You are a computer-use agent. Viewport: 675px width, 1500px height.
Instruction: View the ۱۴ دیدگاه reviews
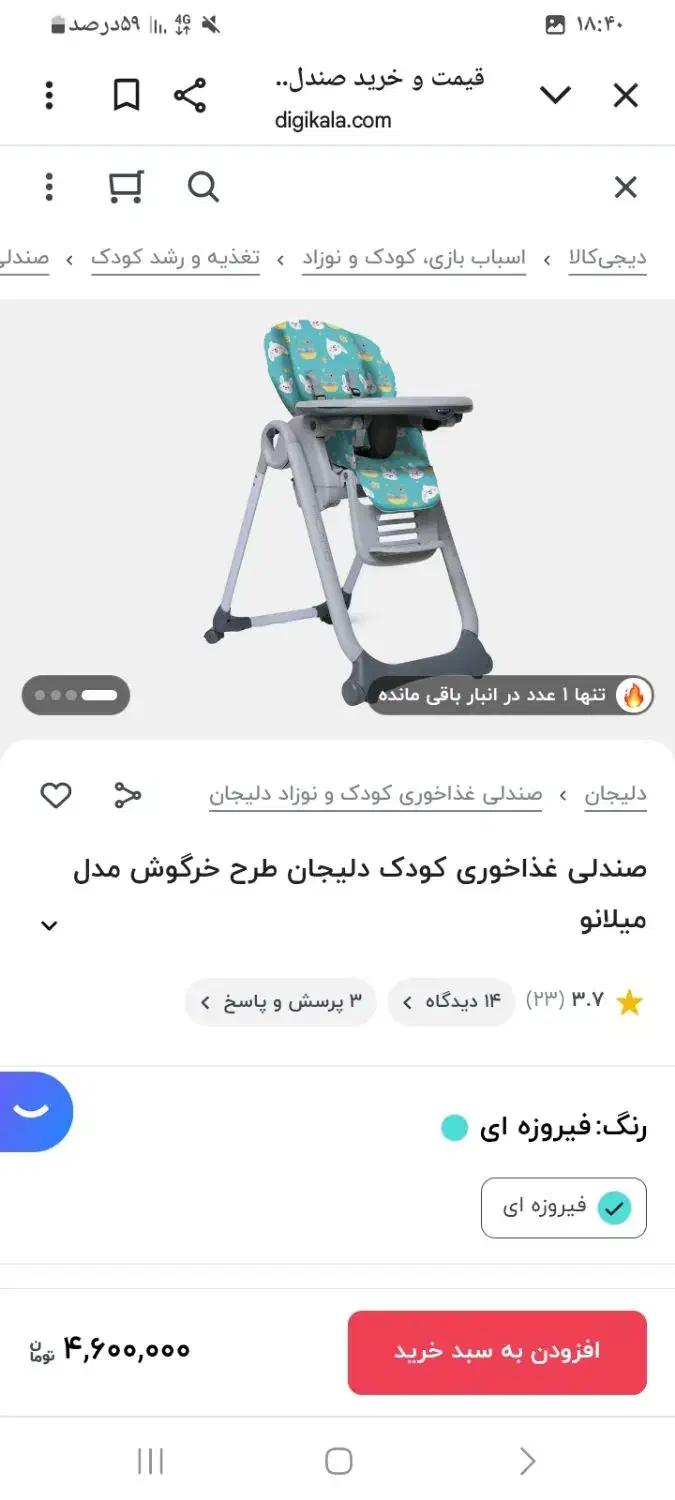pyautogui.click(x=451, y=1002)
